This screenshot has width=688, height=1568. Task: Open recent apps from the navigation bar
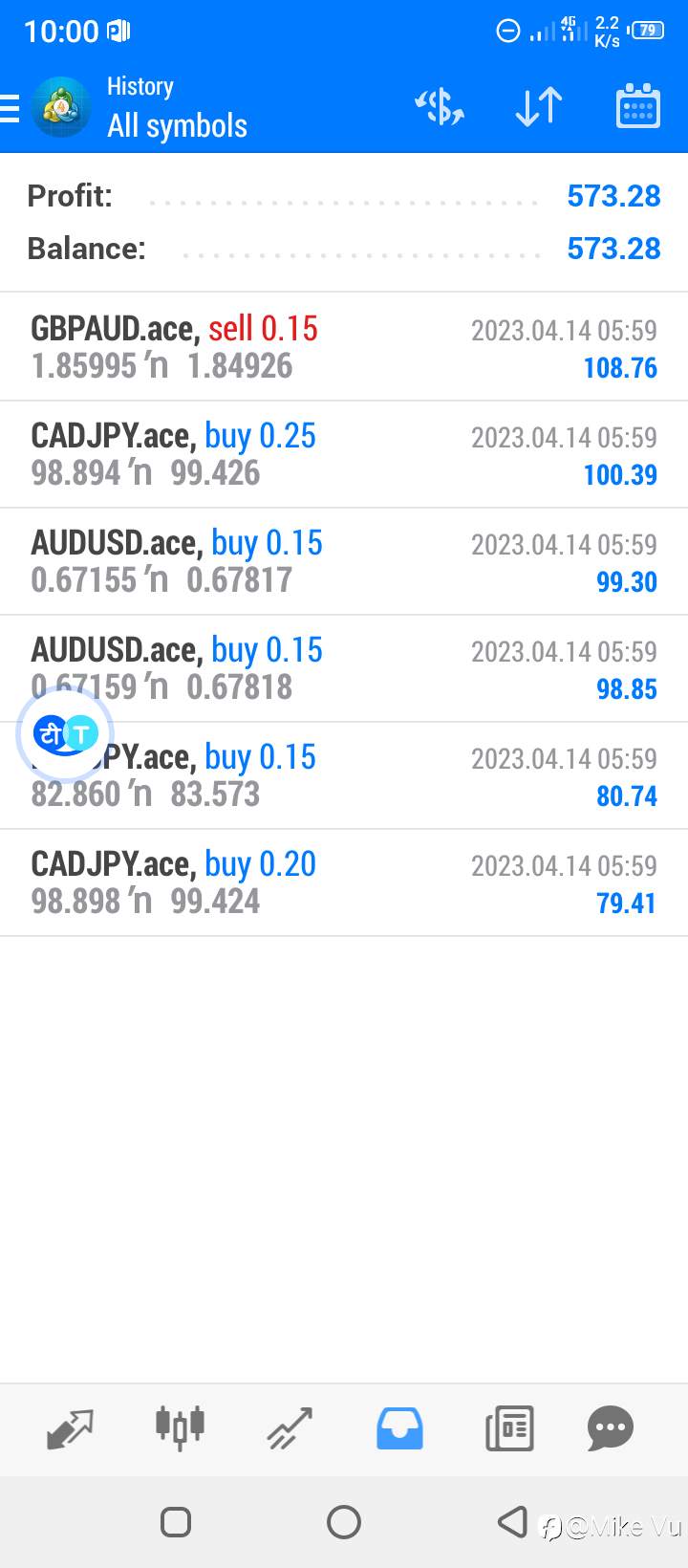[x=176, y=1522]
